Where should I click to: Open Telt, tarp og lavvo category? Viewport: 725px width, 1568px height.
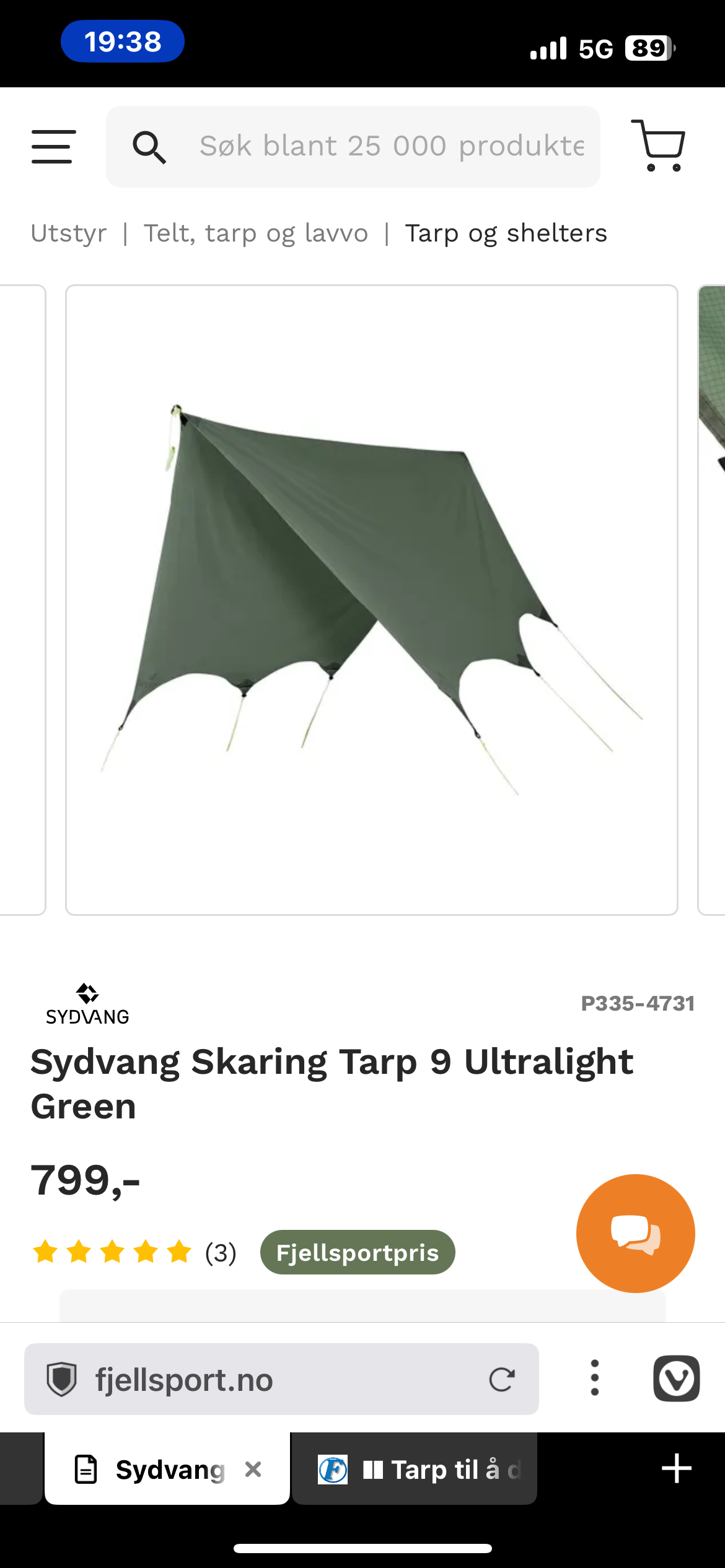256,233
